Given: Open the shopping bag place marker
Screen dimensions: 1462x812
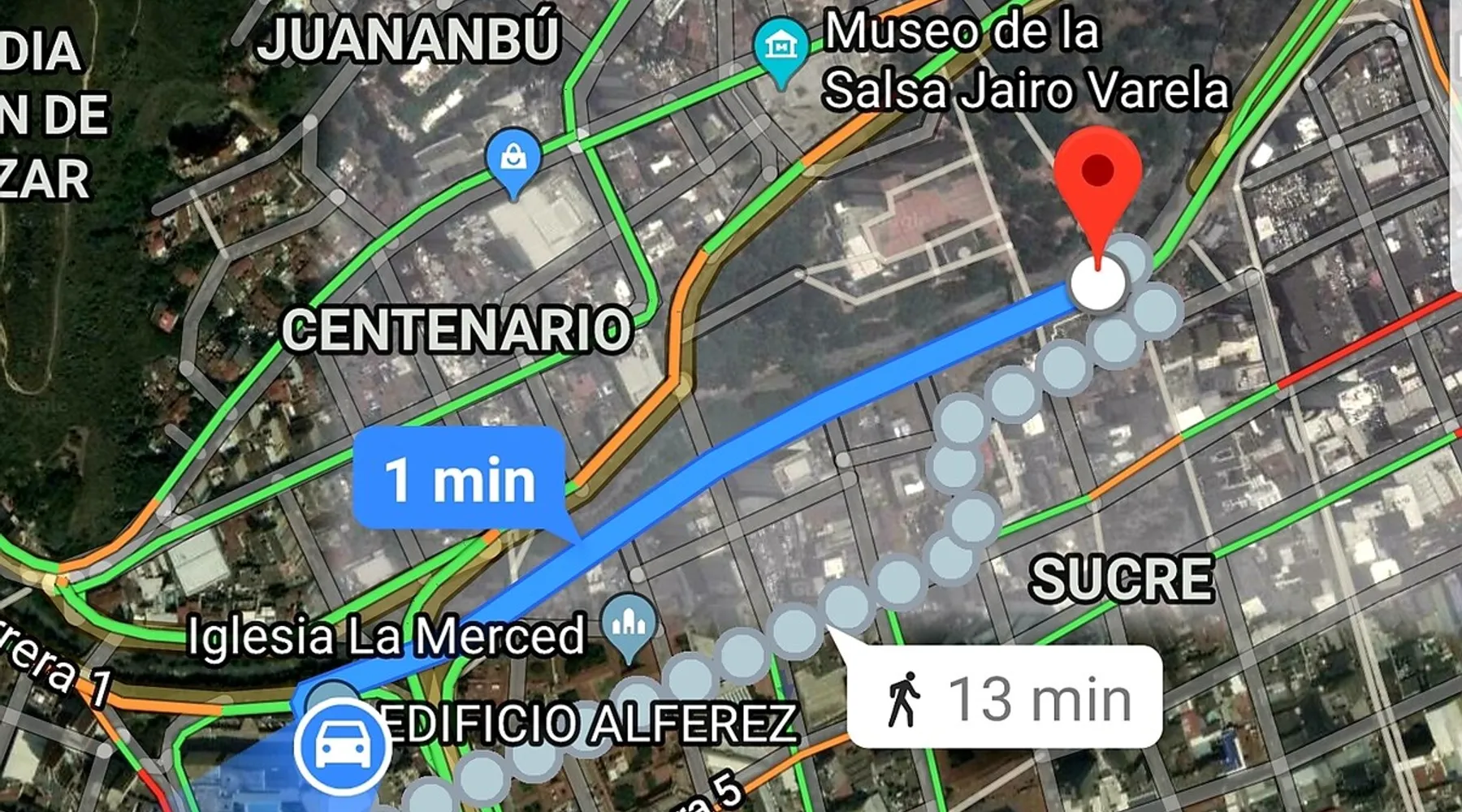Looking at the screenshot, I should [513, 159].
